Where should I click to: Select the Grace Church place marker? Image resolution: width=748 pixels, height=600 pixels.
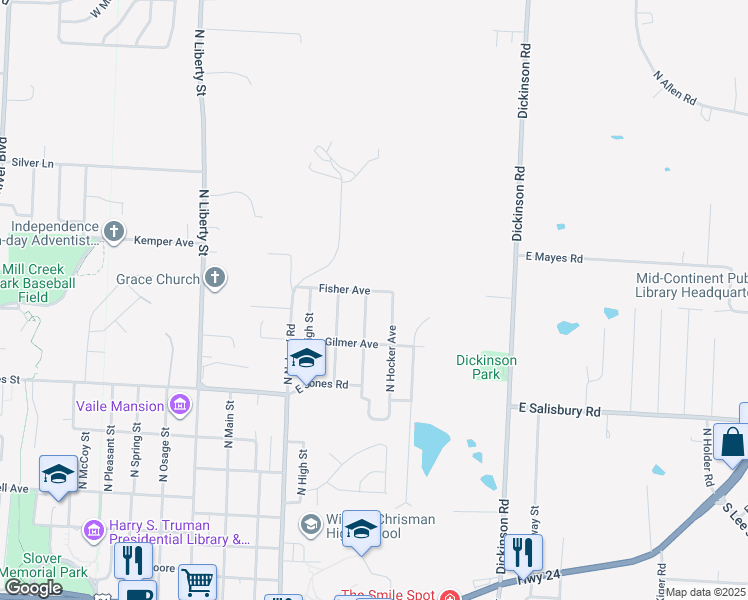215,278
